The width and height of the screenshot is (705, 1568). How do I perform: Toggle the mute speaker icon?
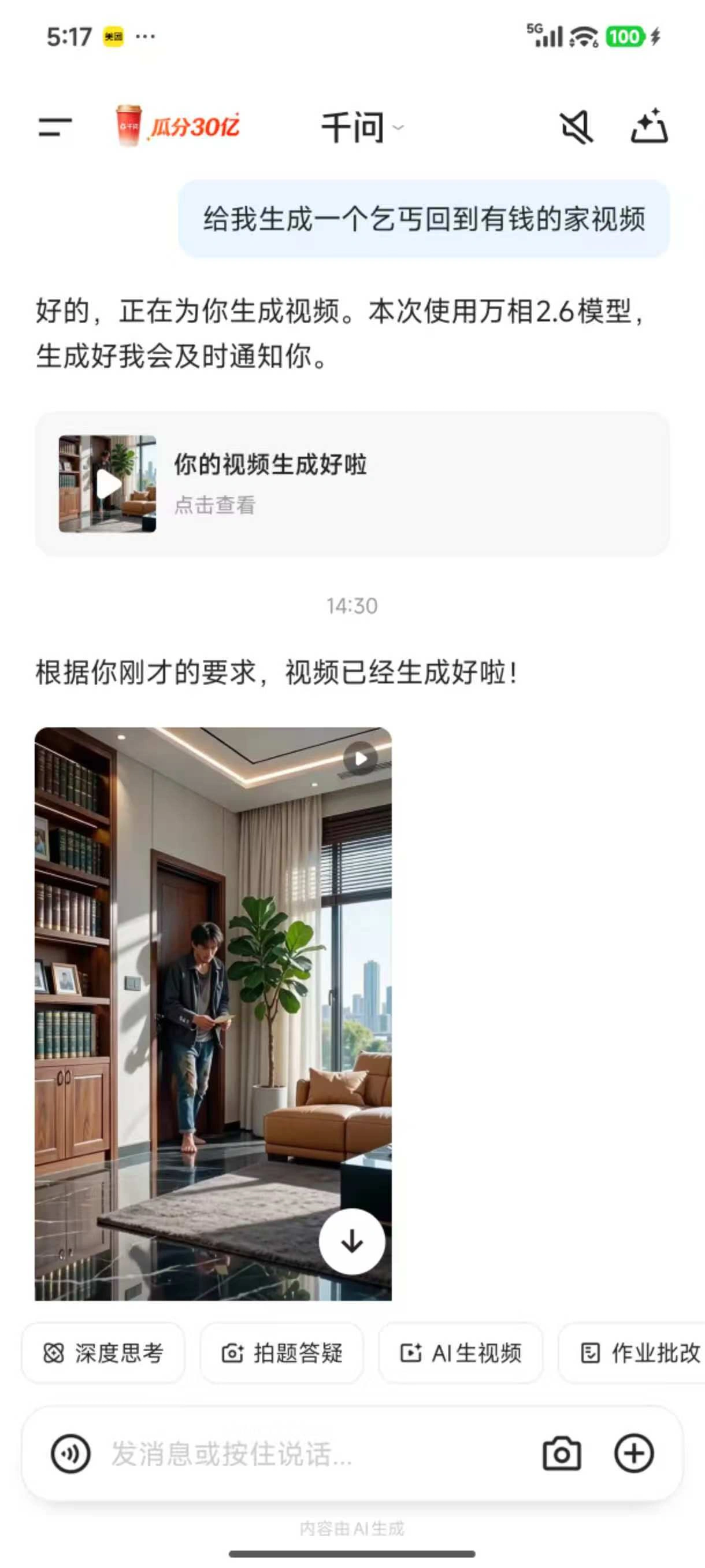(x=576, y=127)
